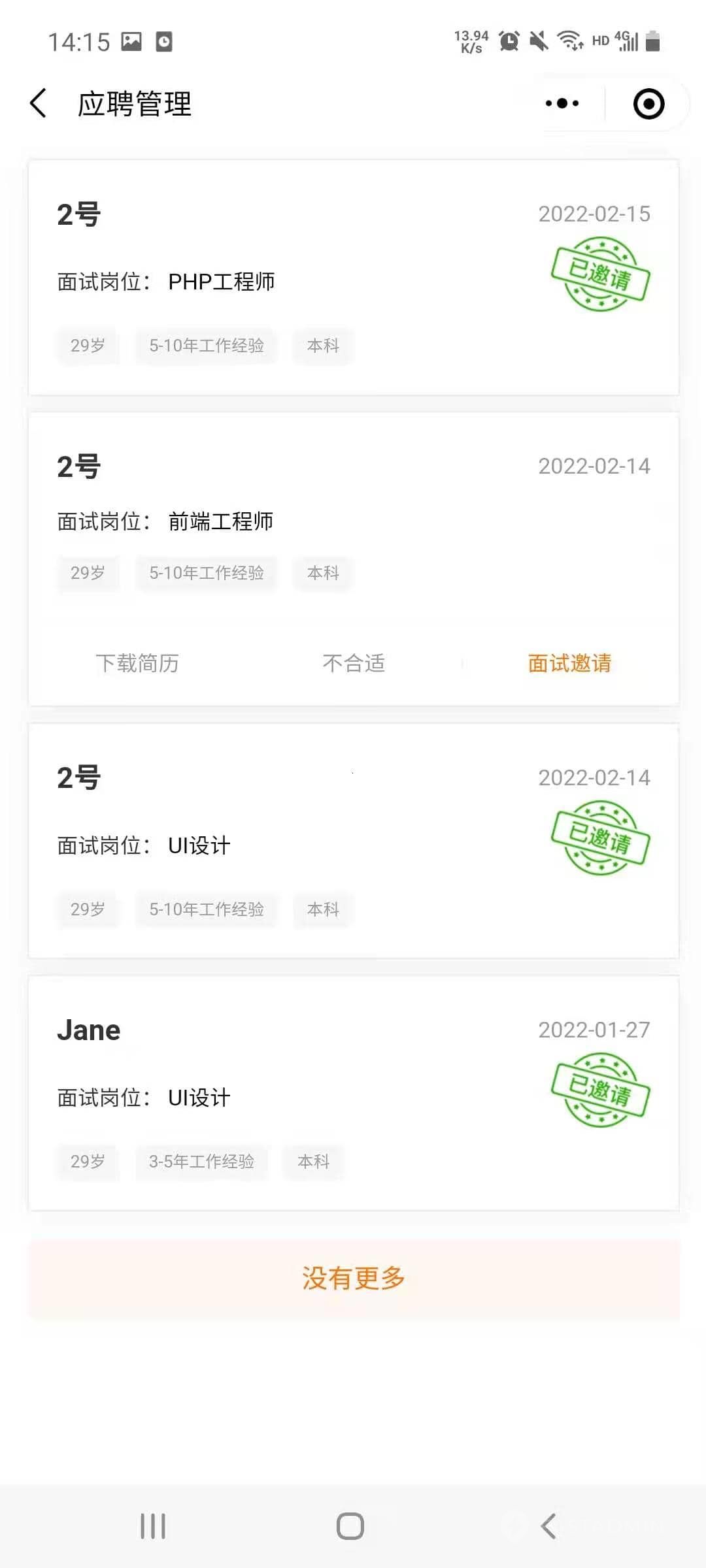Open the mini program three-dot menu
Screen dimensions: 706x1568
tap(562, 103)
